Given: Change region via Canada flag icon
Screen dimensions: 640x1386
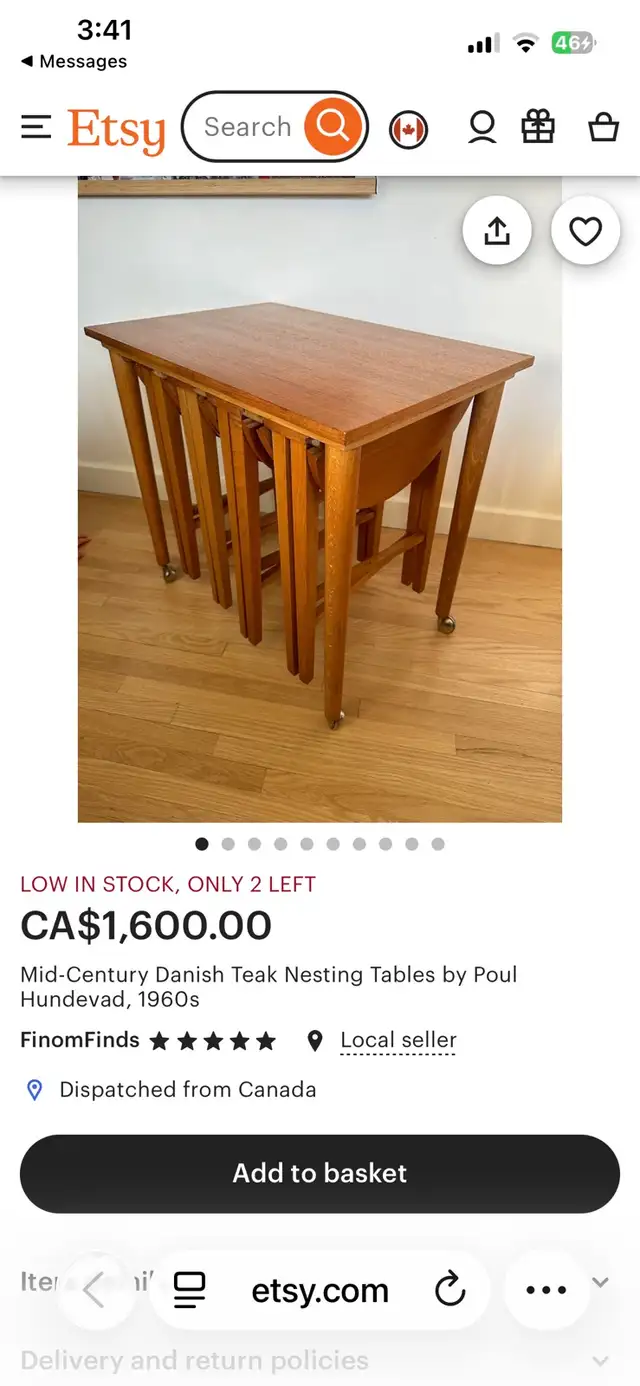Looking at the screenshot, I should (408, 130).
